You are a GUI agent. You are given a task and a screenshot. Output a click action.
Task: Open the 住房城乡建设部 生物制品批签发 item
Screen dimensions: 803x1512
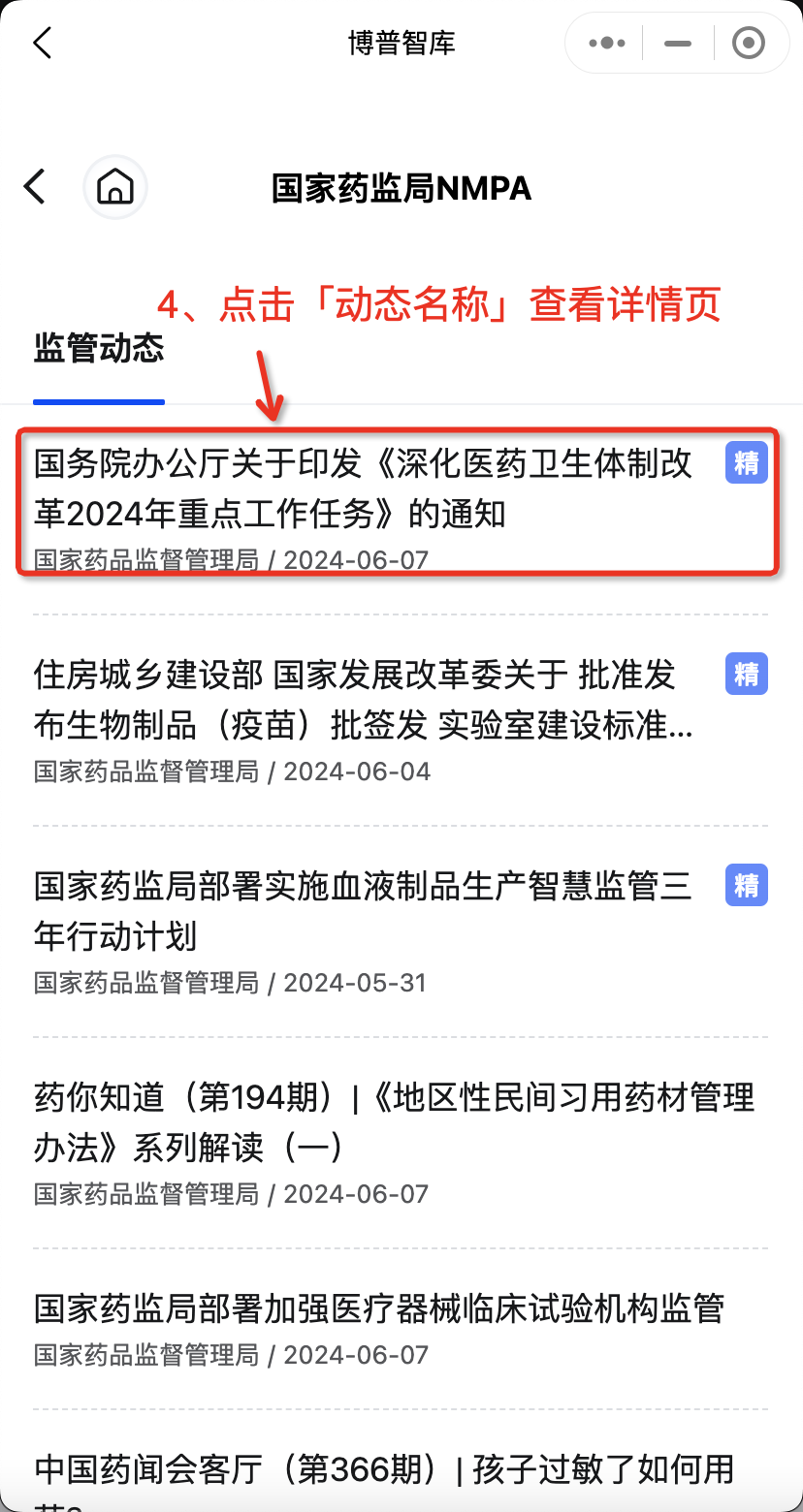[x=364, y=700]
